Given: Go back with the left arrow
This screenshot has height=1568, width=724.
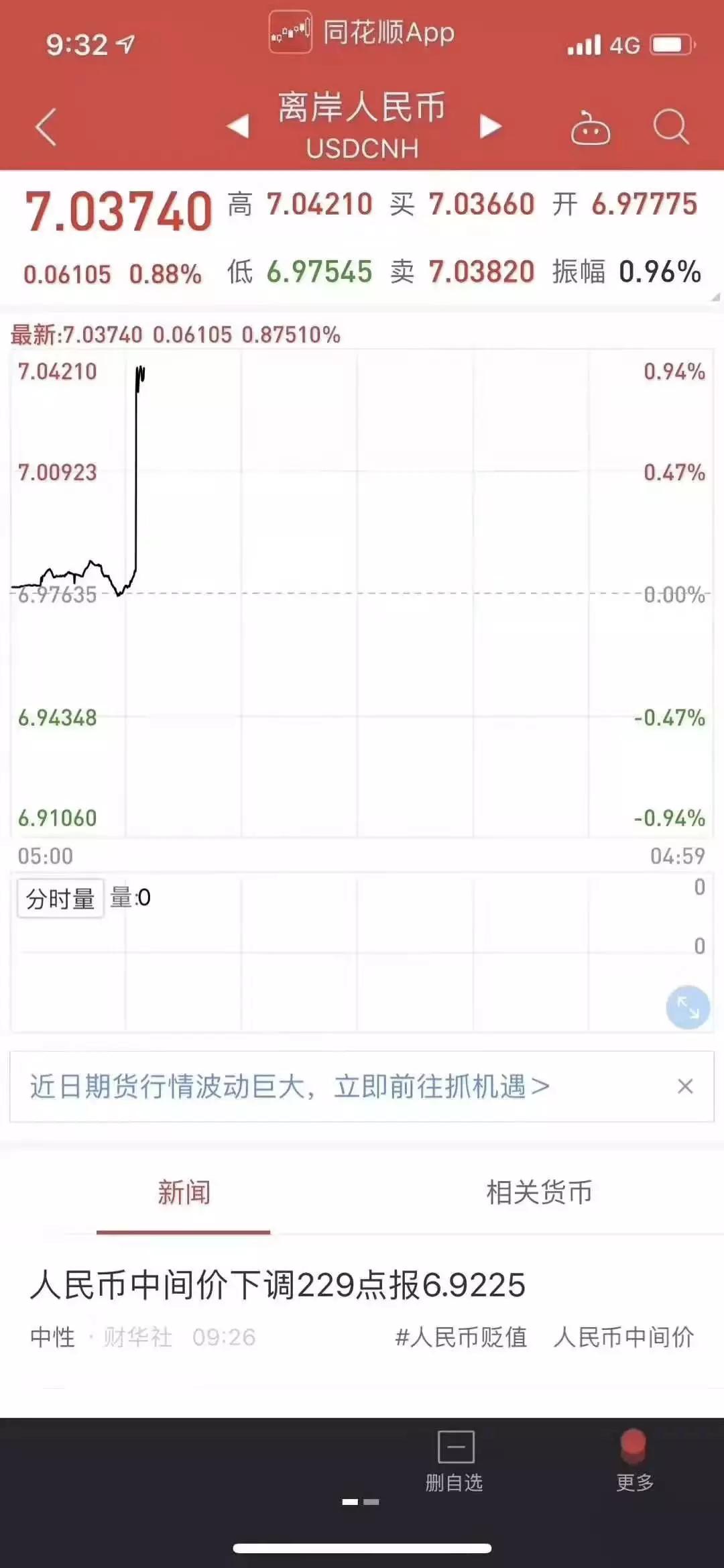Looking at the screenshot, I should pos(46,127).
